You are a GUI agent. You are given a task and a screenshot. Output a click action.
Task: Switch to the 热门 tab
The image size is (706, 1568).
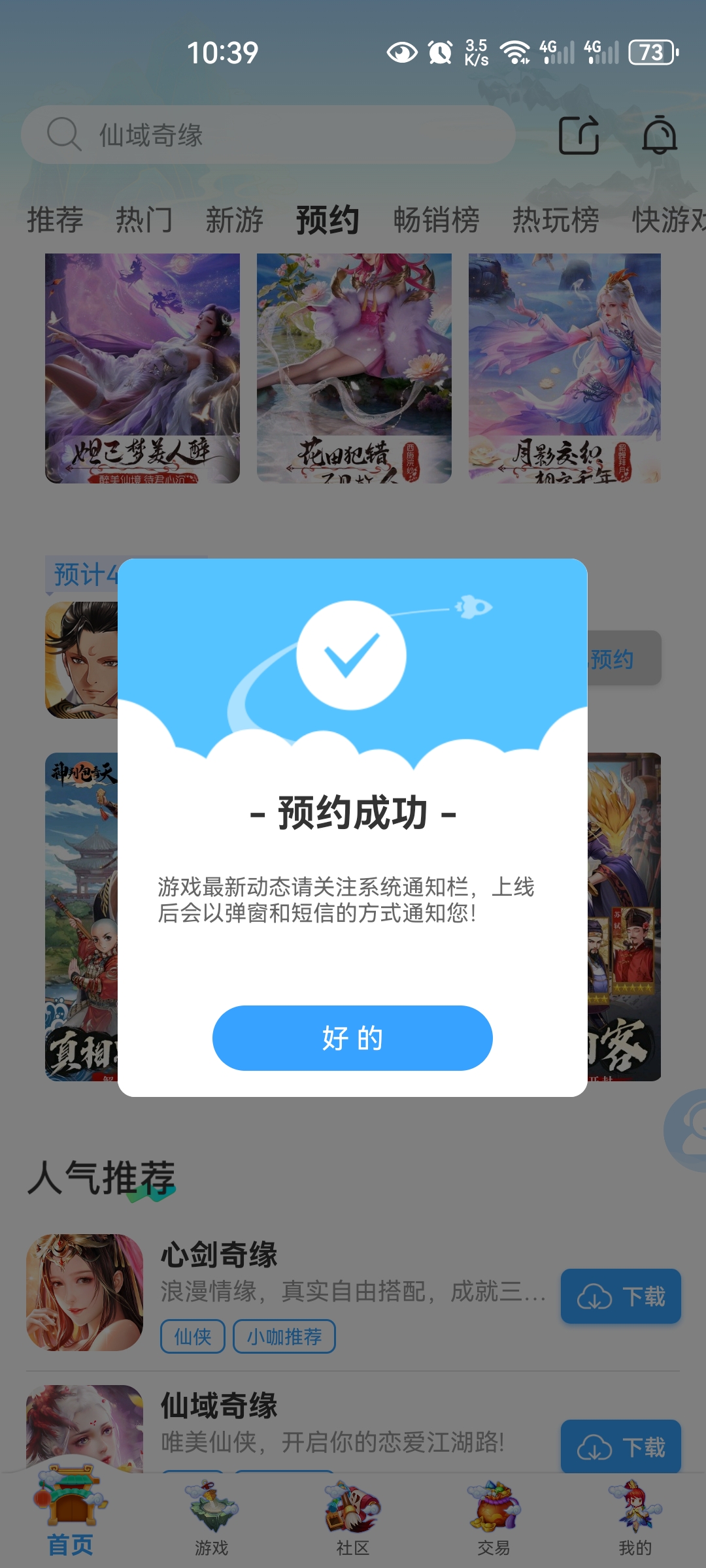[x=144, y=220]
